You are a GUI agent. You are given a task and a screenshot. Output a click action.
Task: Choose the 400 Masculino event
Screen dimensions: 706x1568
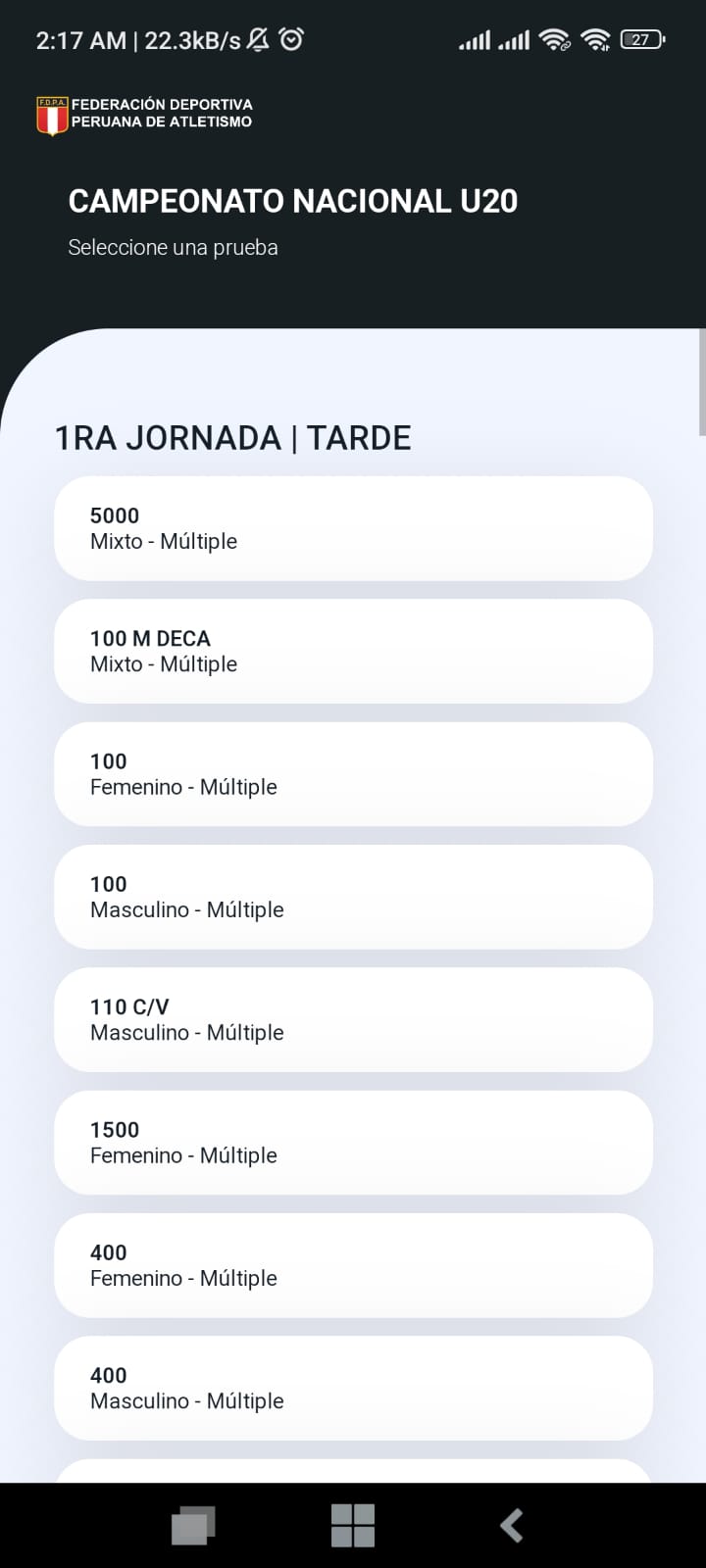353,1388
